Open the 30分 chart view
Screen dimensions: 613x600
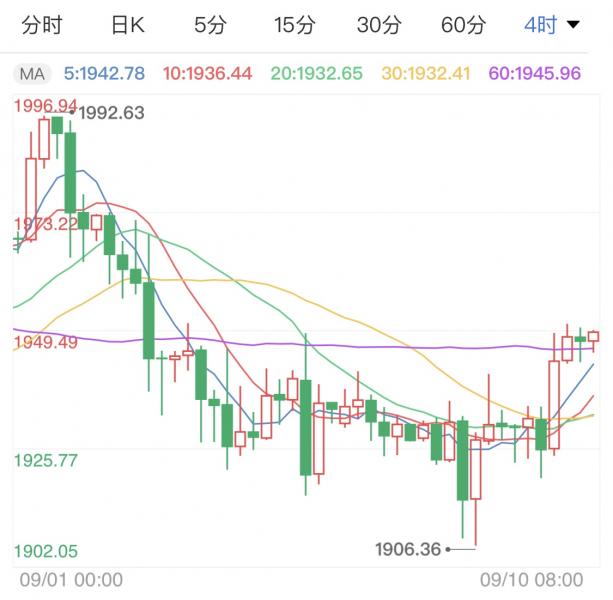coord(379,25)
